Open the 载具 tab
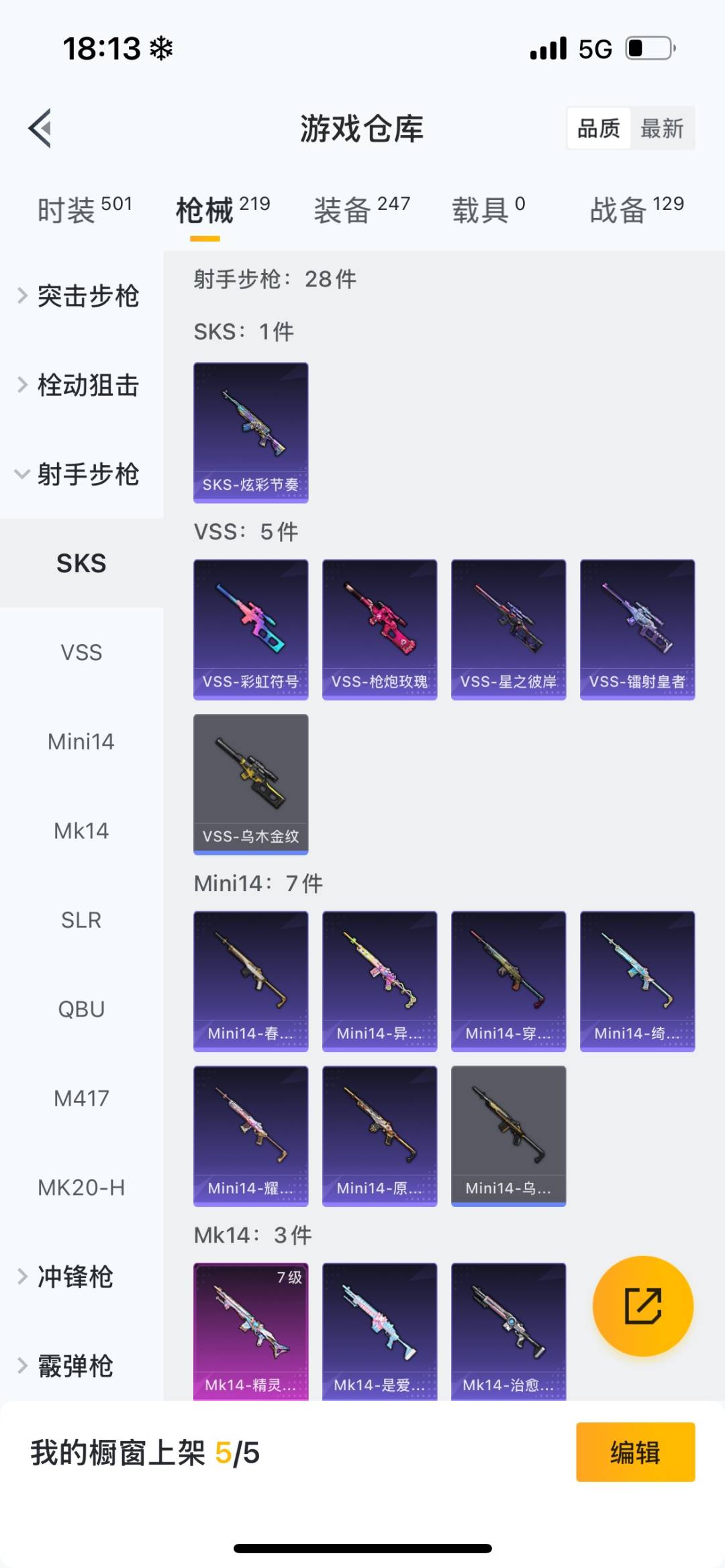725x1568 pixels. click(488, 210)
